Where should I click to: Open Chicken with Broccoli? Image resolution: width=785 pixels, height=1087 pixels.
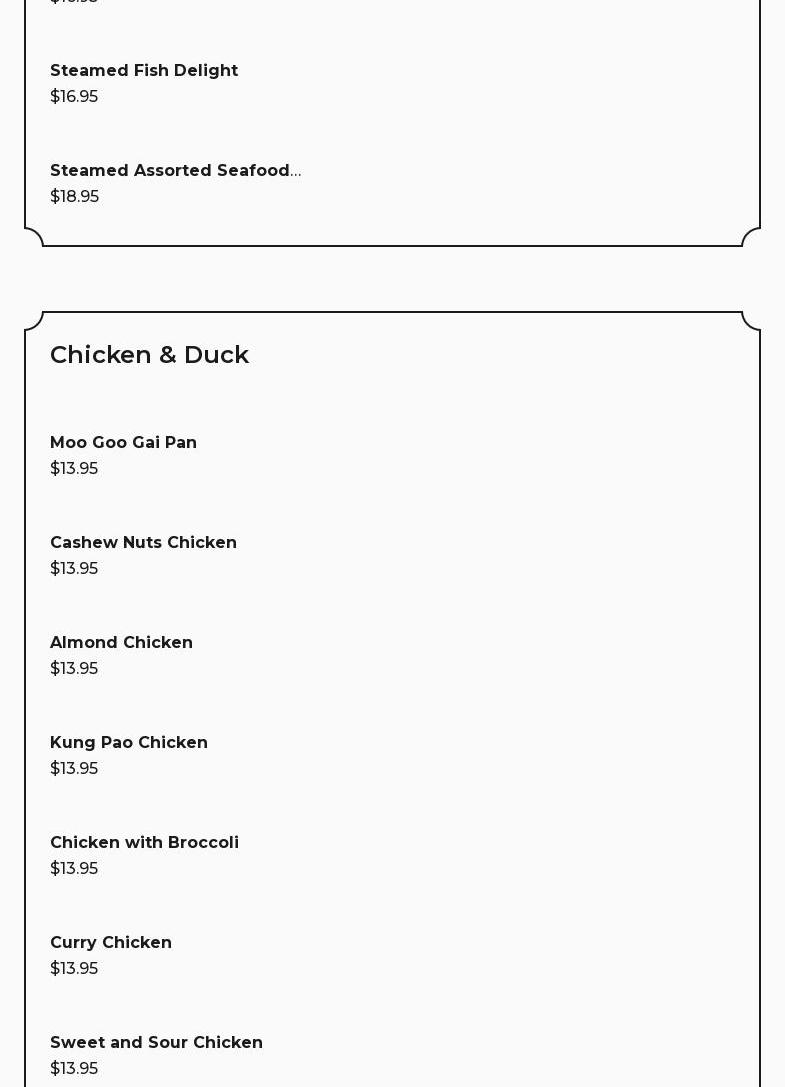[144, 843]
